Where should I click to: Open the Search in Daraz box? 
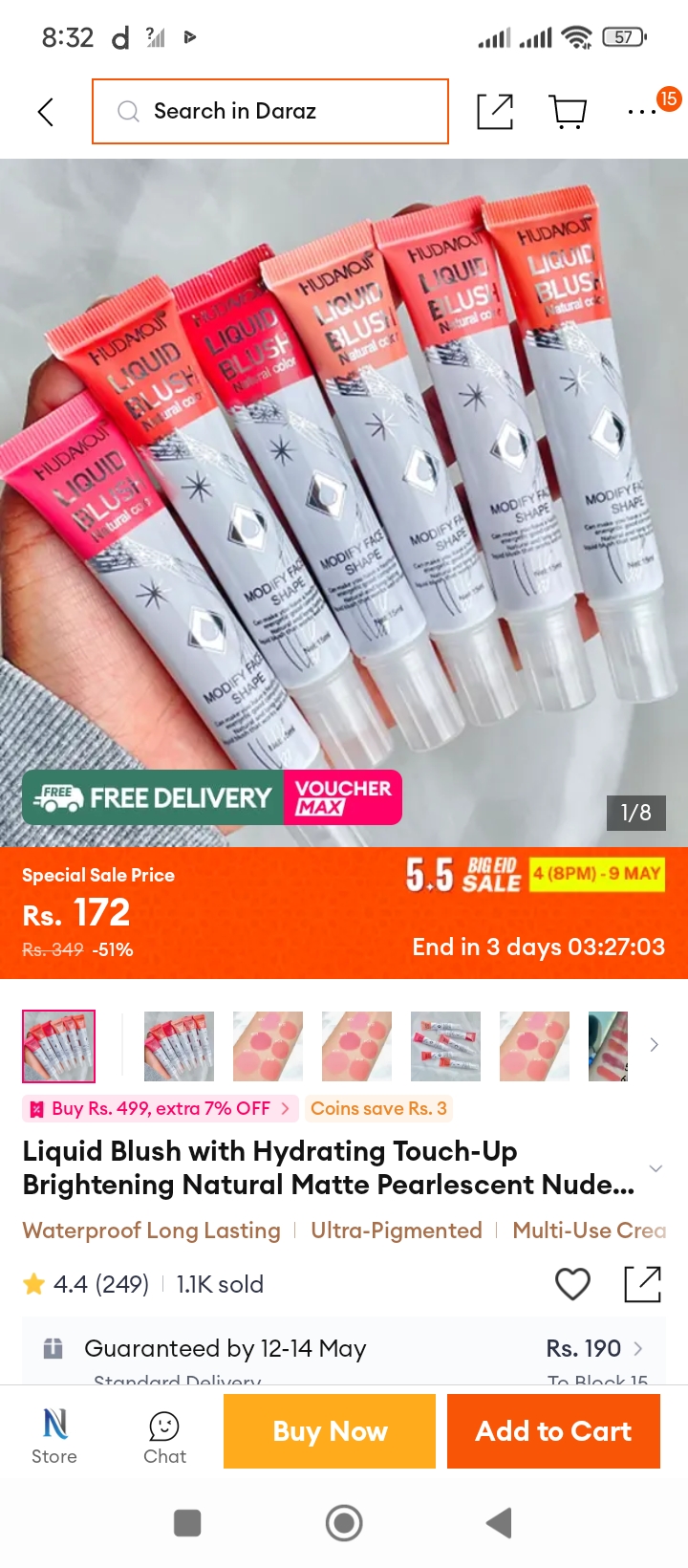coord(270,112)
